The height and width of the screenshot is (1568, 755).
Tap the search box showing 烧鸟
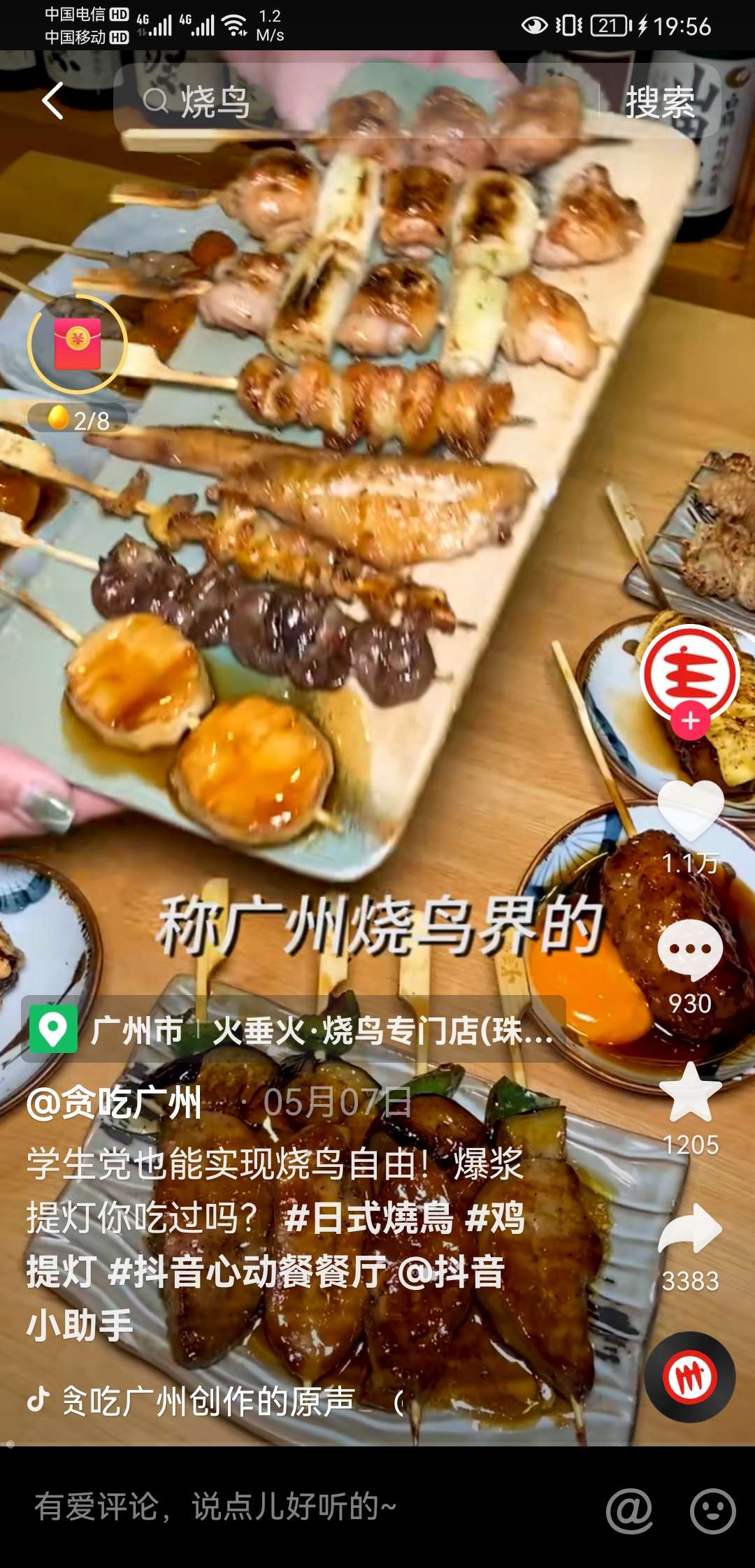pyautogui.click(x=350, y=102)
